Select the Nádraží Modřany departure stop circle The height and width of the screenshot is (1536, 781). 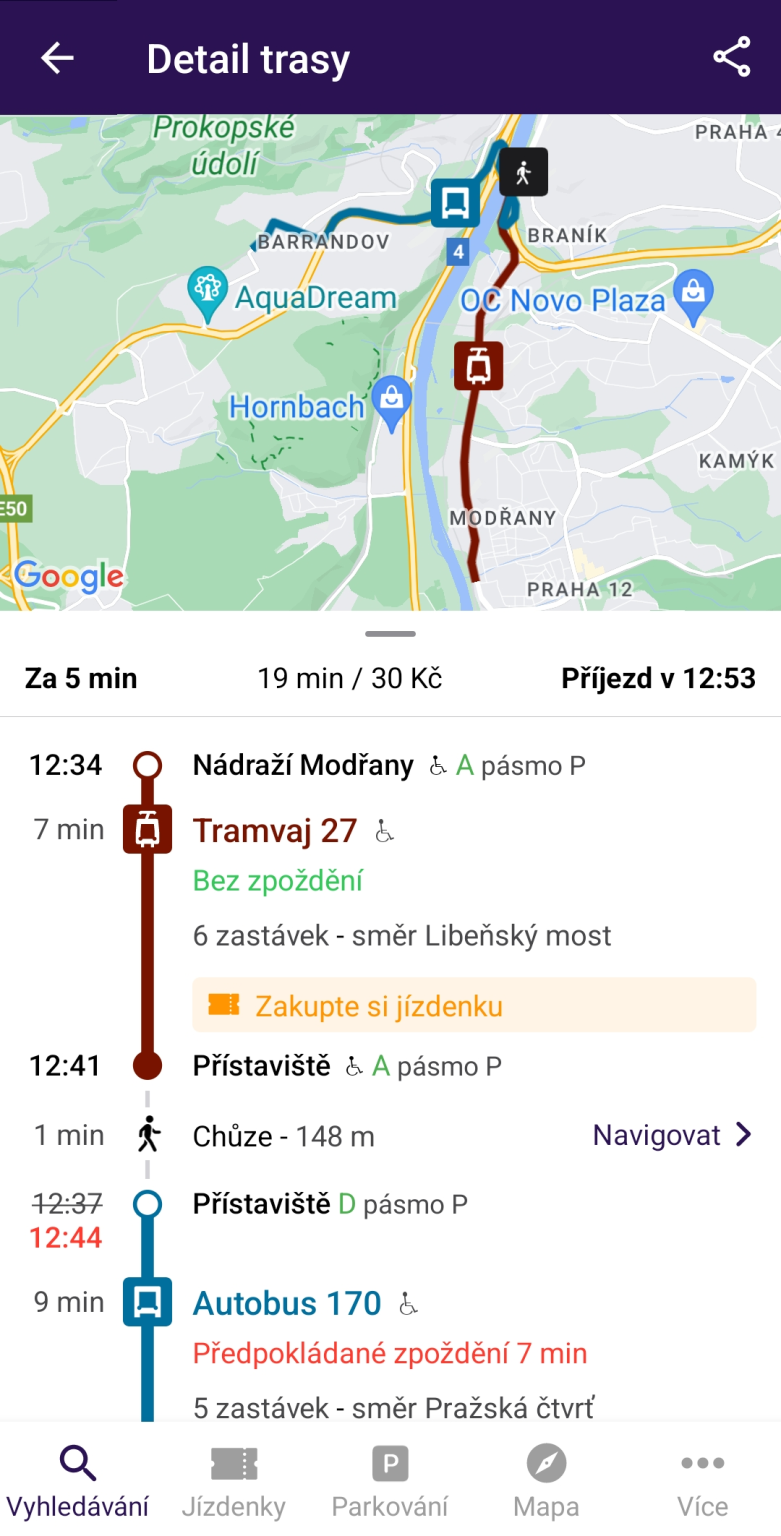click(x=147, y=765)
